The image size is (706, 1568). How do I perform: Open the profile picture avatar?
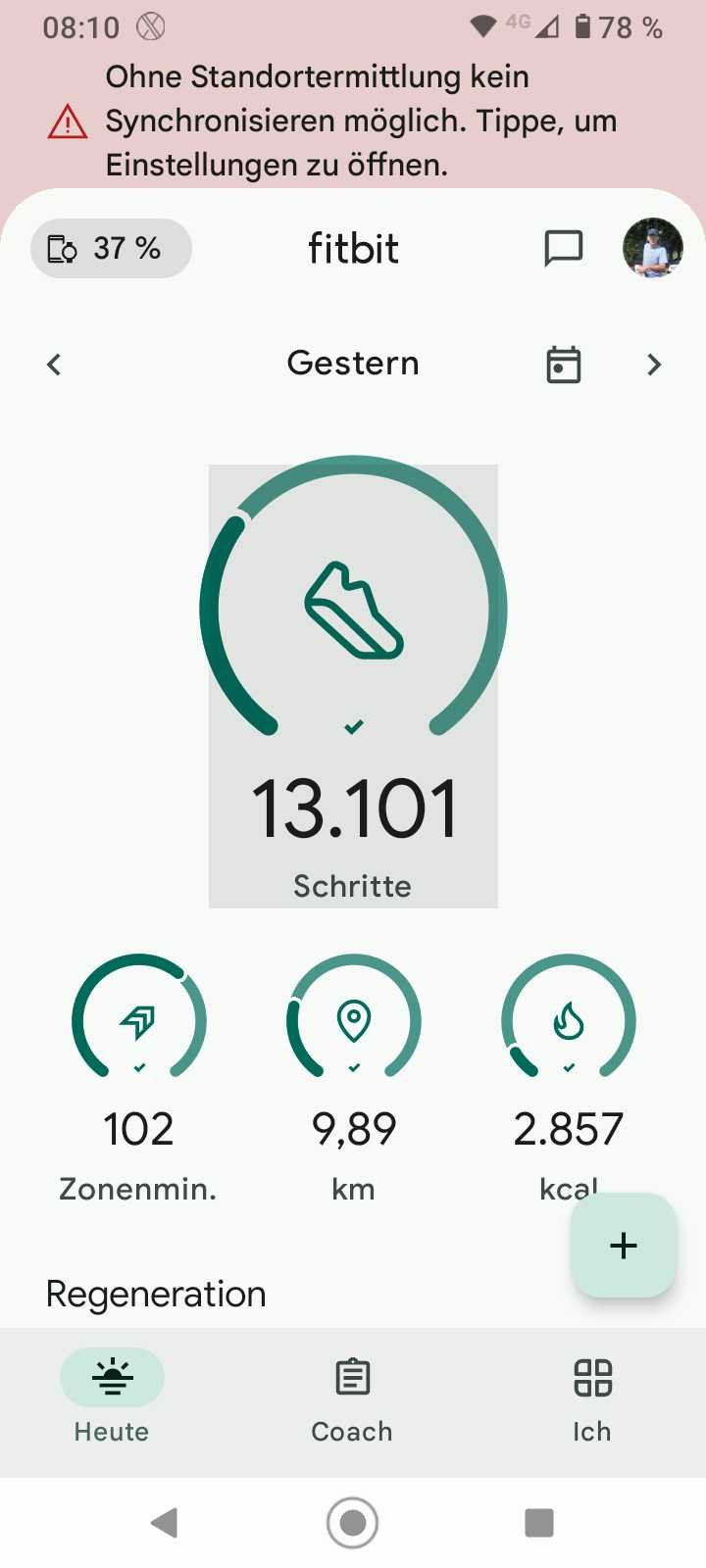click(x=653, y=248)
